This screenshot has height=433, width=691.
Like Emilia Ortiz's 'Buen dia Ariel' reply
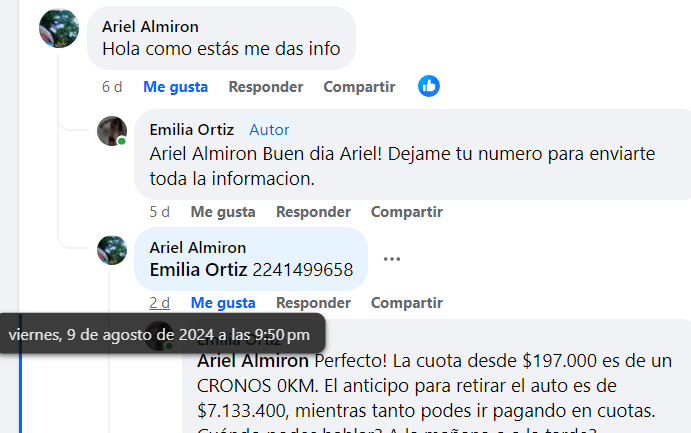223,212
